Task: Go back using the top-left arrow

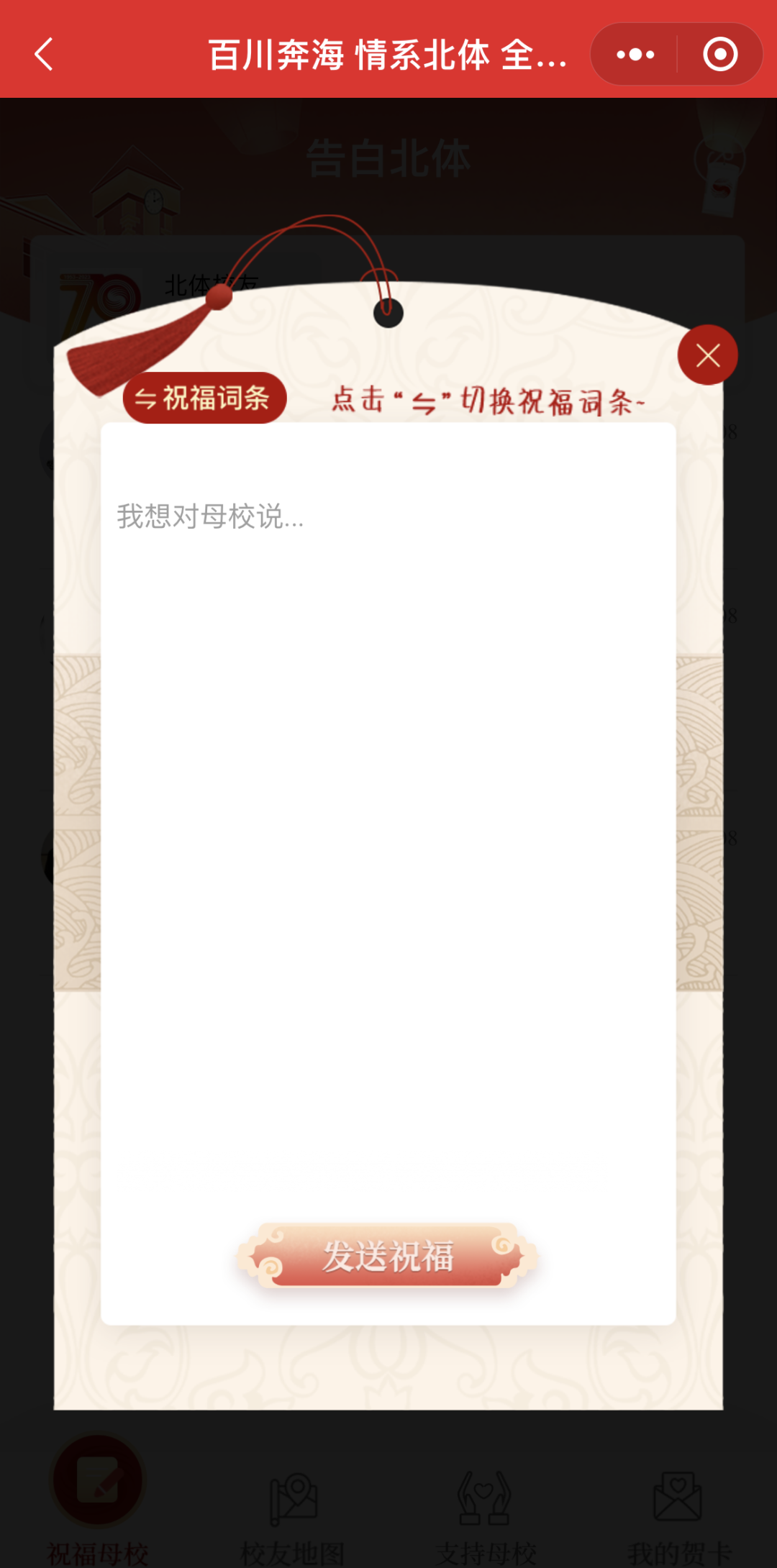Action: [x=45, y=55]
